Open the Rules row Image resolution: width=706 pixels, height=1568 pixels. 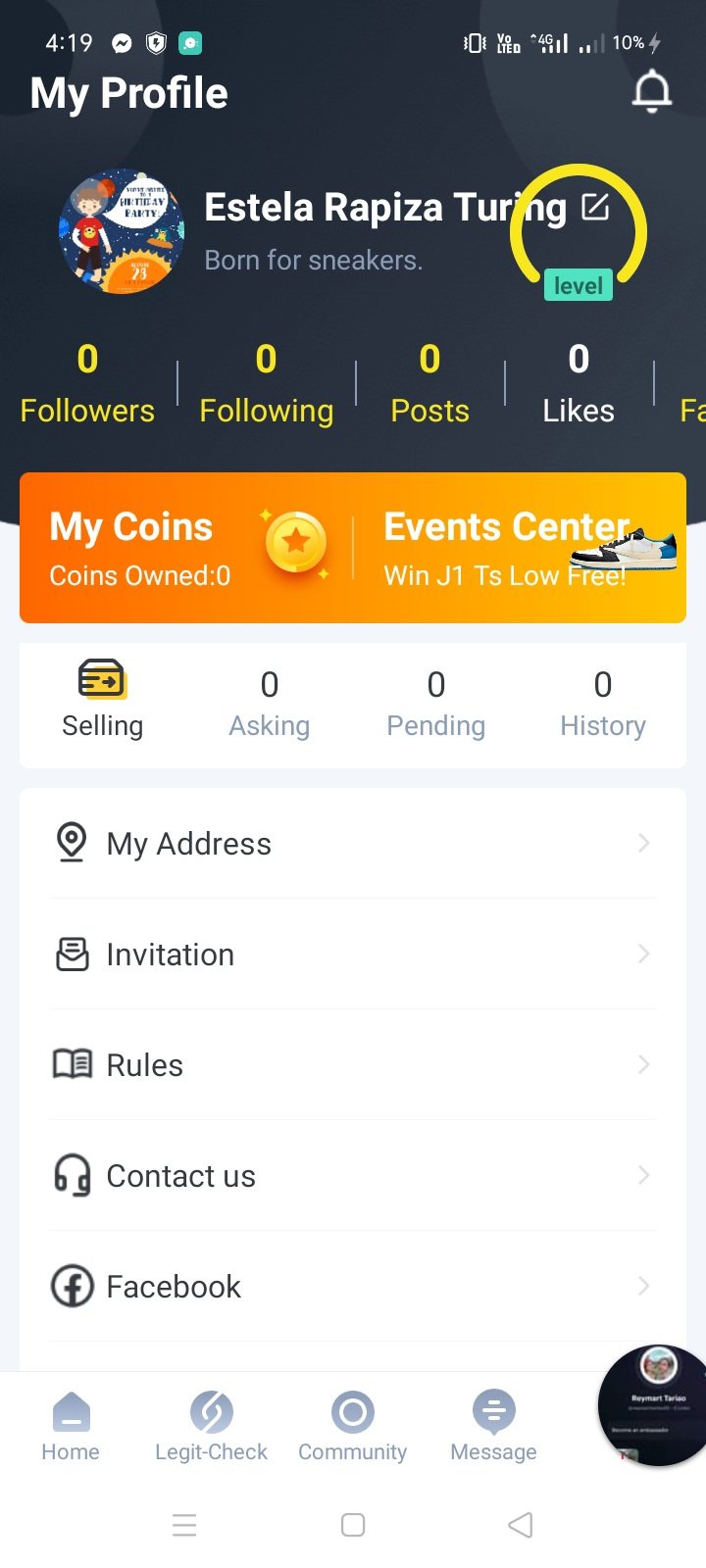[353, 1064]
